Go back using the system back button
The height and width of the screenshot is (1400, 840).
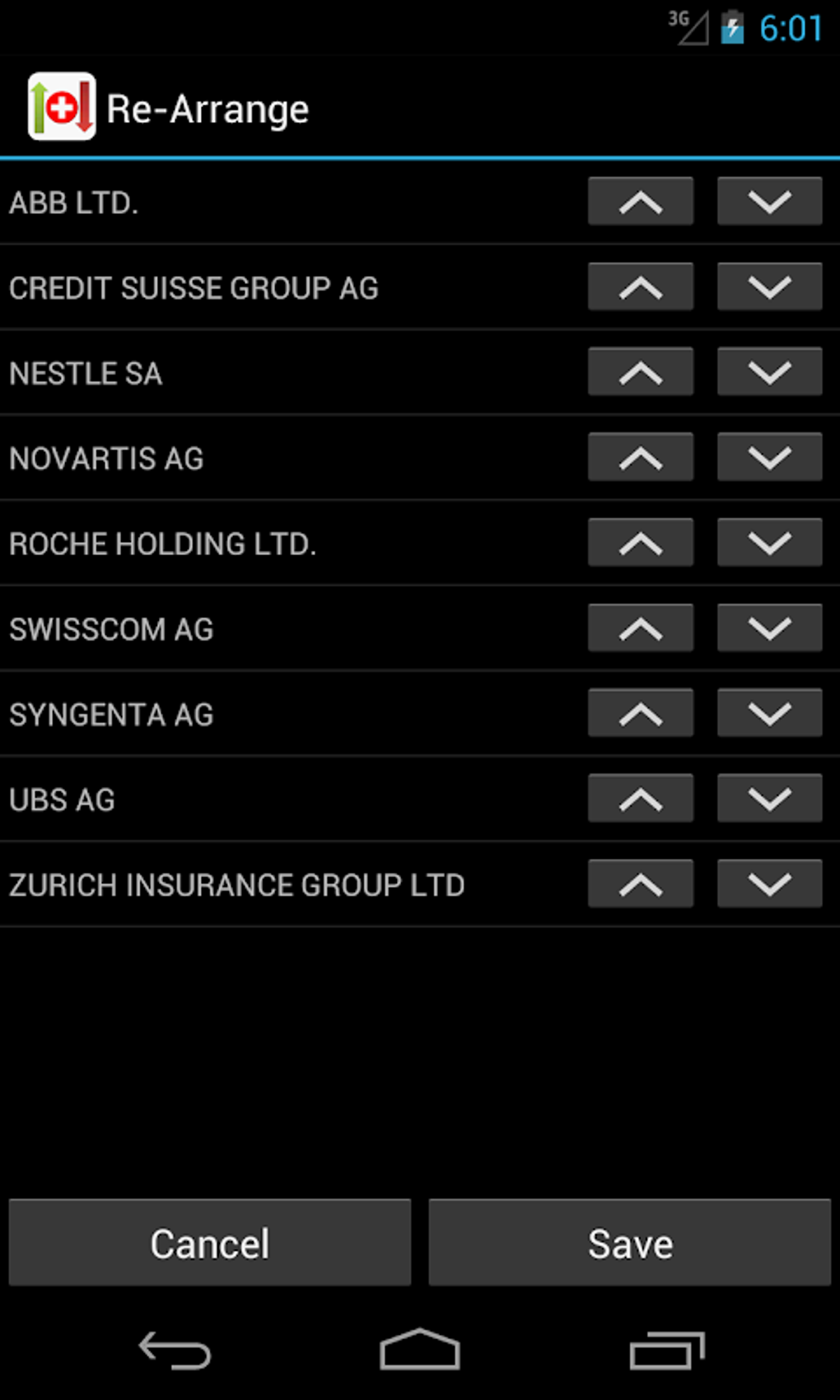tap(175, 1351)
